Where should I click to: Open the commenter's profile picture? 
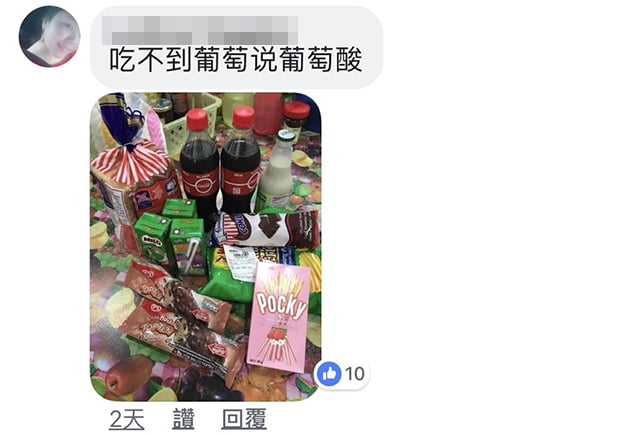point(50,37)
